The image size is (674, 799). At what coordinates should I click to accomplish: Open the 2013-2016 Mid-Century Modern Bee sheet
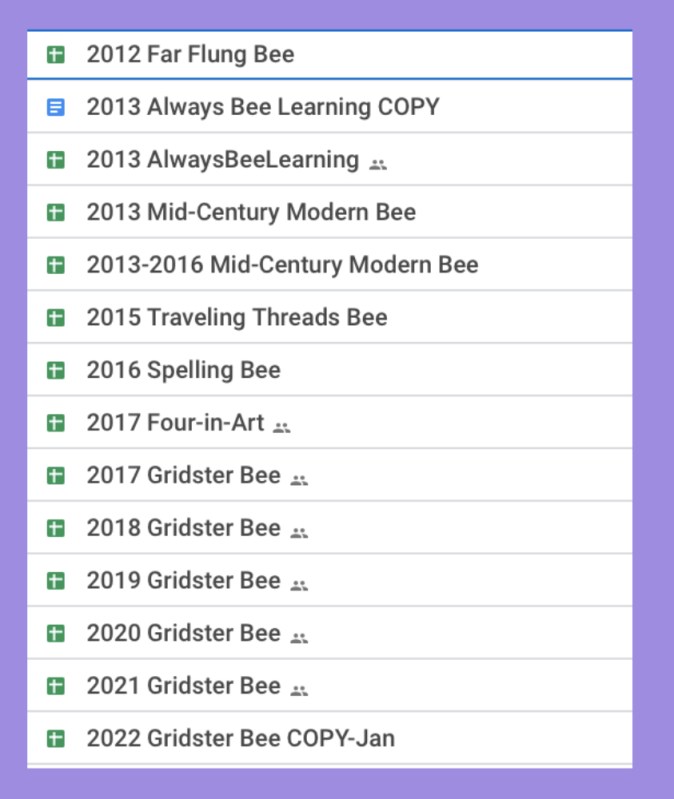pos(282,265)
